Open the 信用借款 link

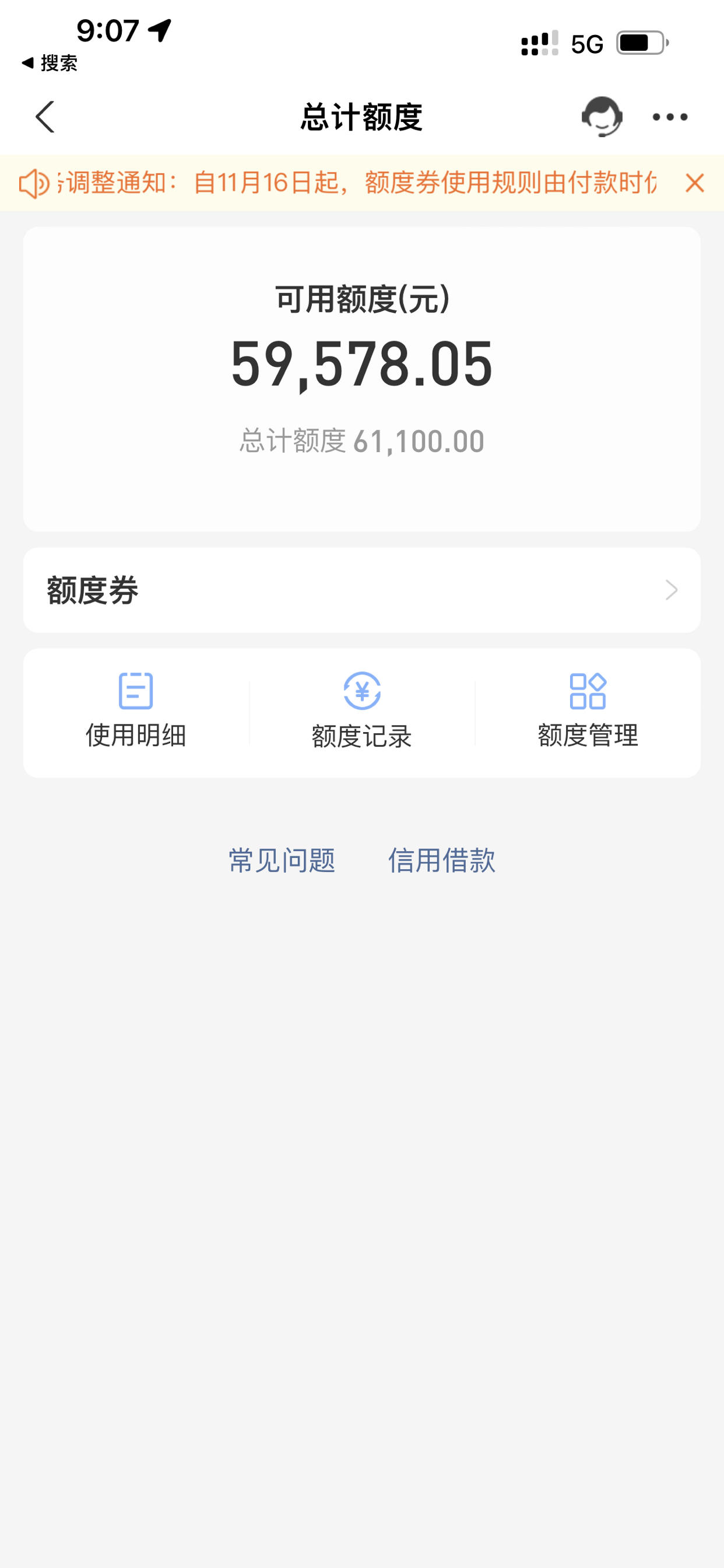[x=442, y=860]
